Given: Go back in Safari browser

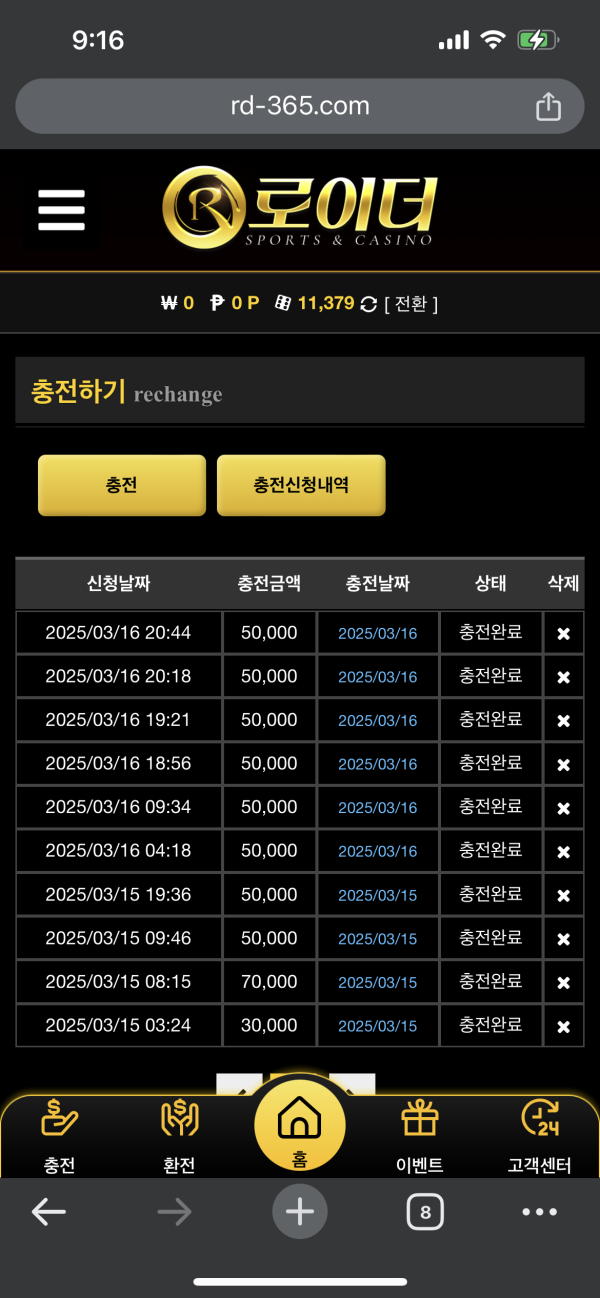Looking at the screenshot, I should pos(48,1212).
